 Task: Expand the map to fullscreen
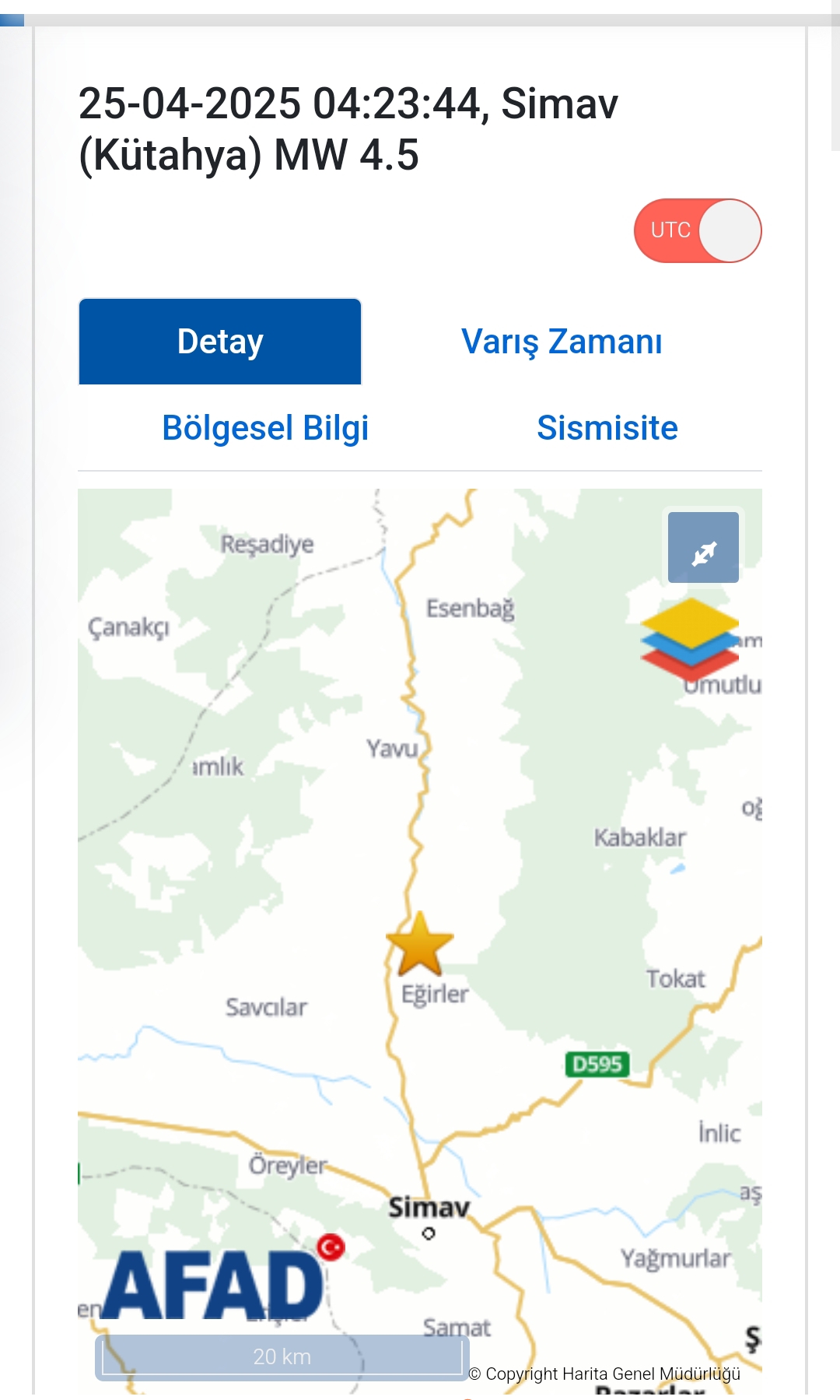coord(703,547)
